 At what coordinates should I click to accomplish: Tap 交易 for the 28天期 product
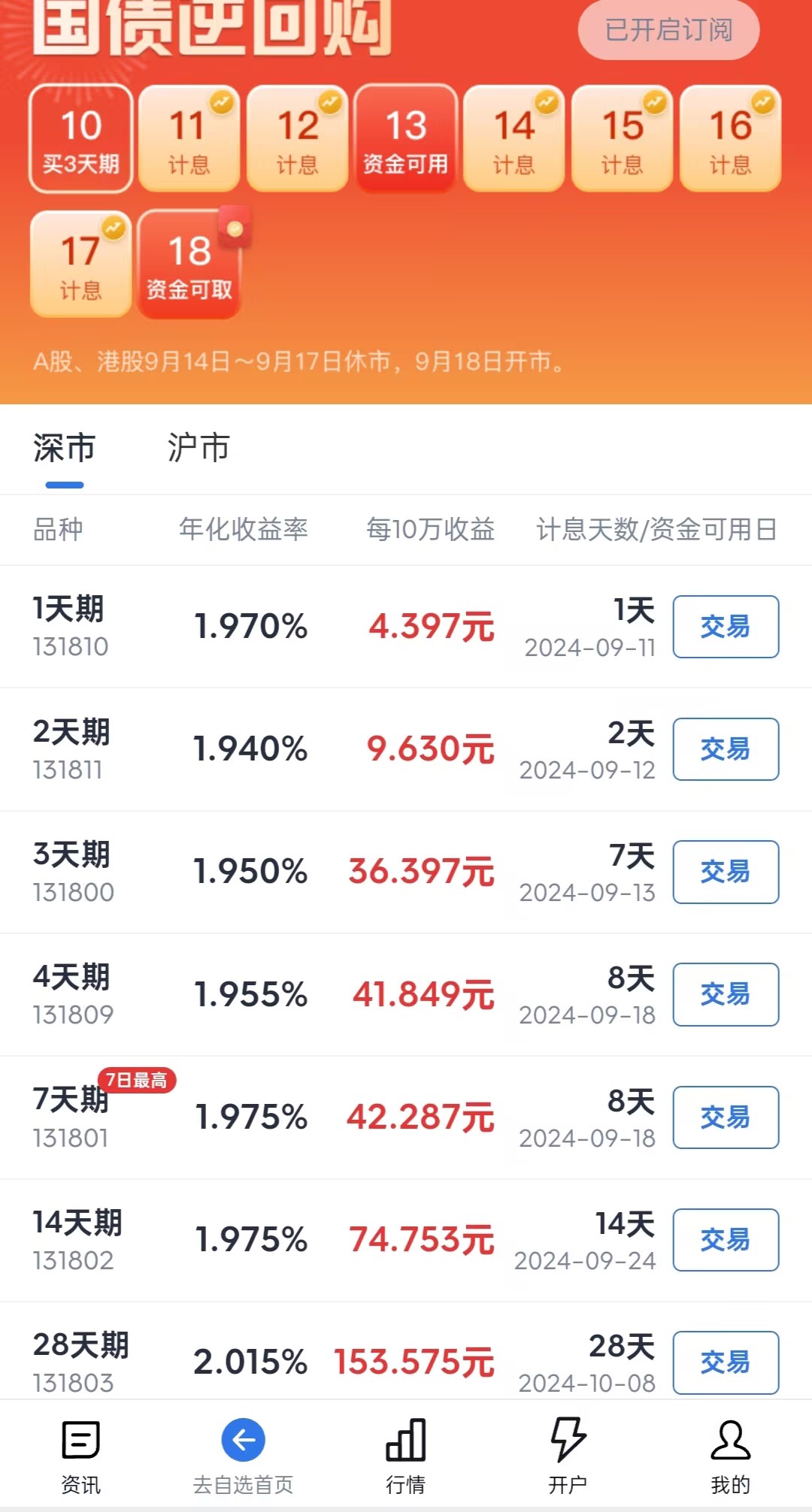tap(724, 1361)
